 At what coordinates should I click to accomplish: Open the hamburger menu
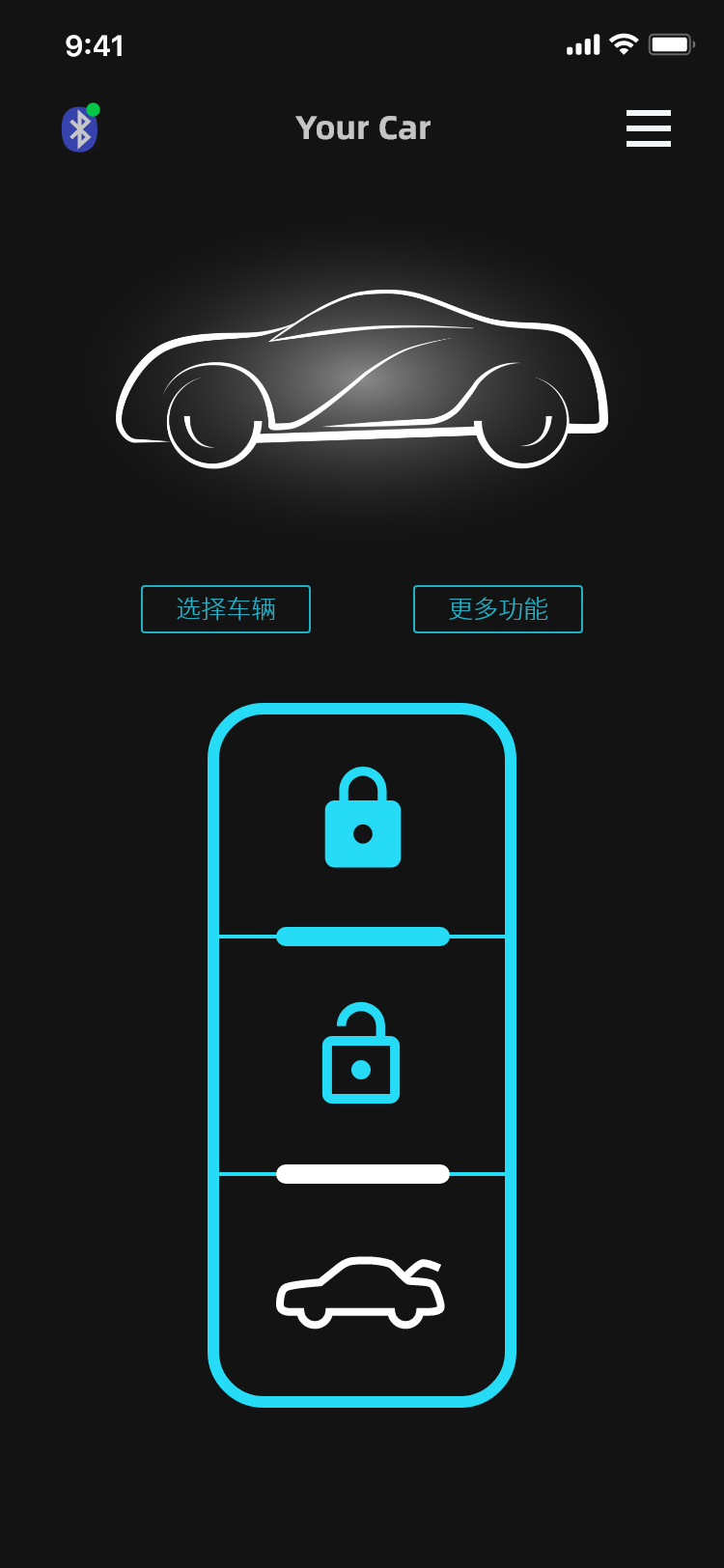pyautogui.click(x=648, y=128)
